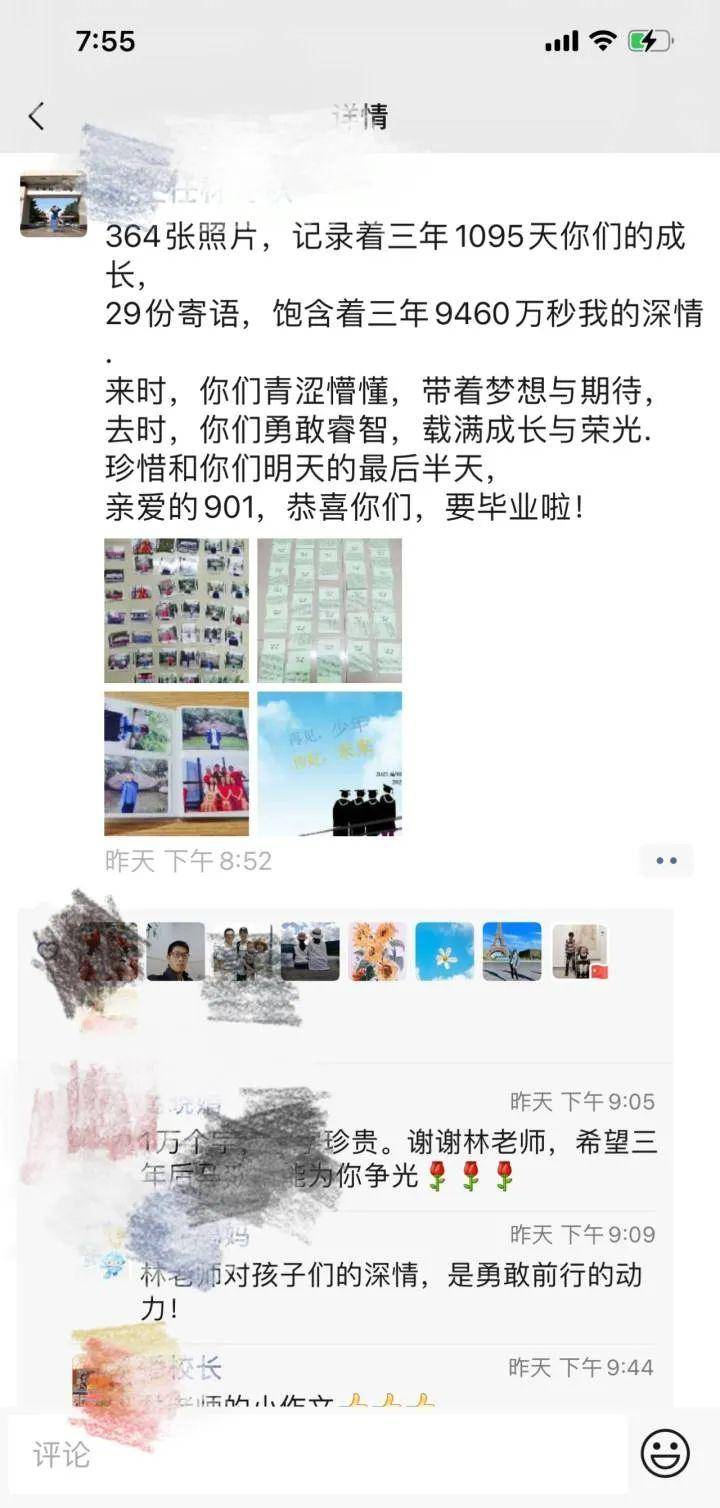Open the Eiffel Tower avatar in likes
The height and width of the screenshot is (1508, 720).
coord(511,951)
